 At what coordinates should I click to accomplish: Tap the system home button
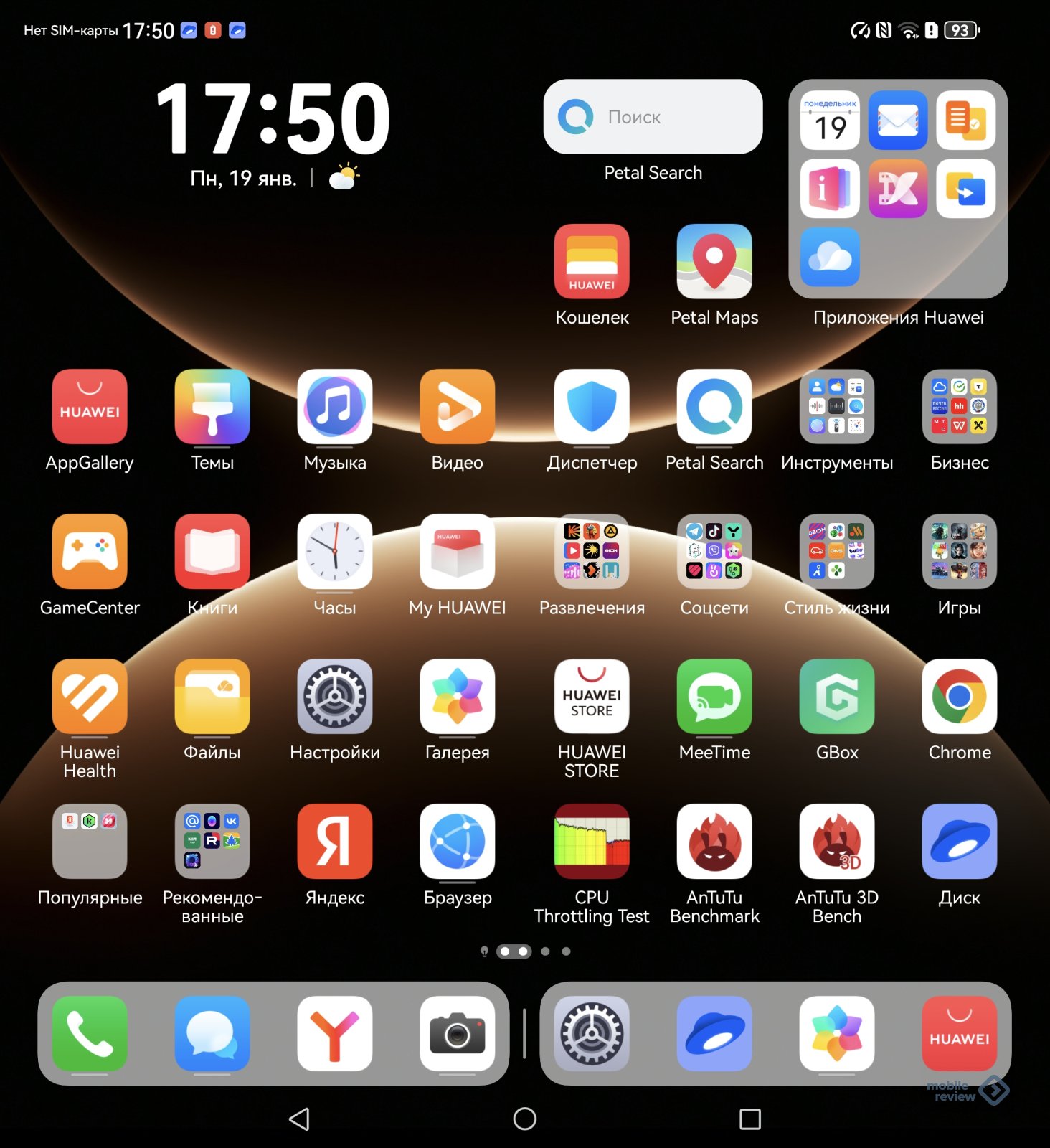pos(525,1119)
